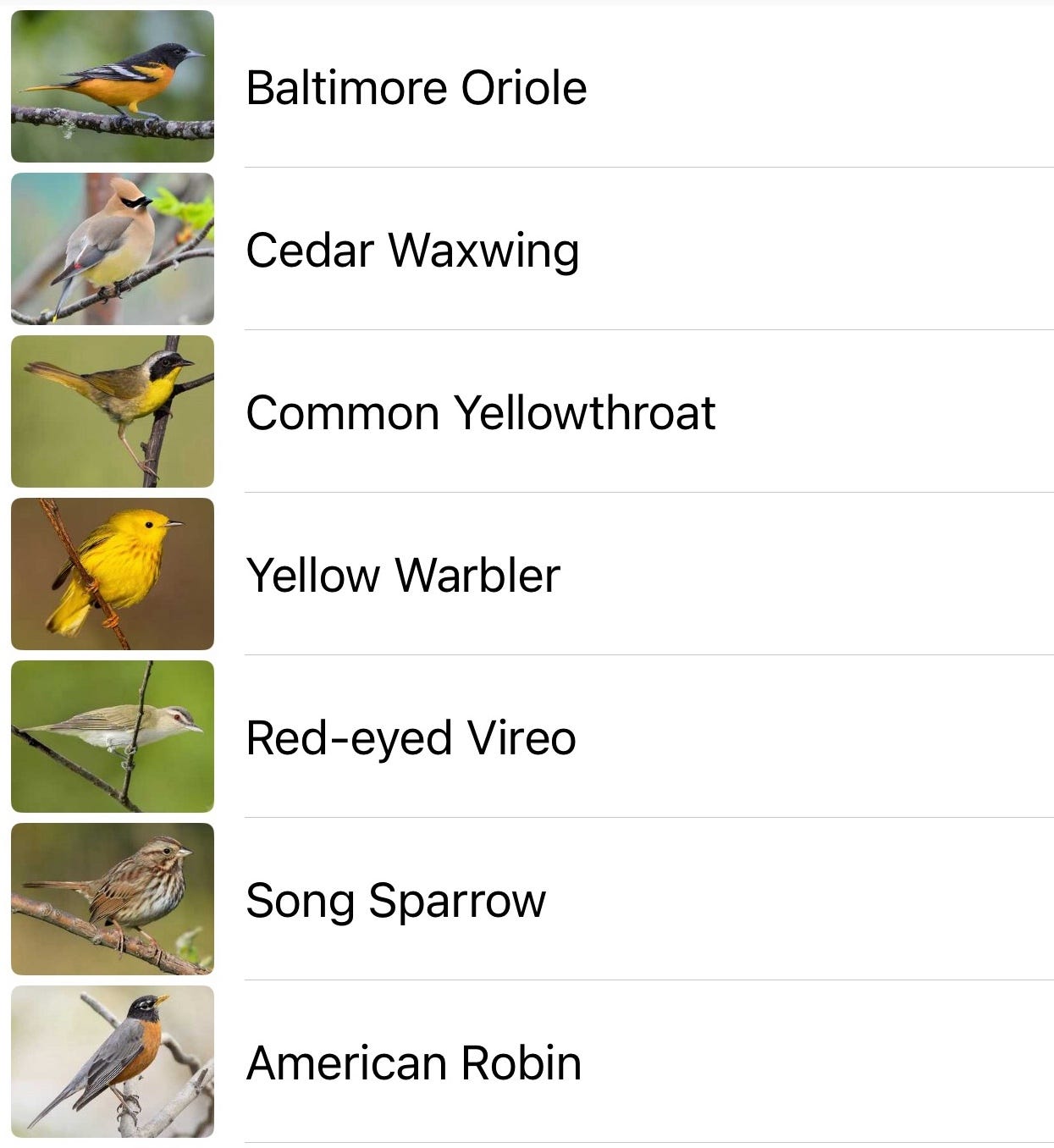The height and width of the screenshot is (1148, 1054).
Task: Choose Song Sparrow in the bird list
Action: [x=395, y=900]
